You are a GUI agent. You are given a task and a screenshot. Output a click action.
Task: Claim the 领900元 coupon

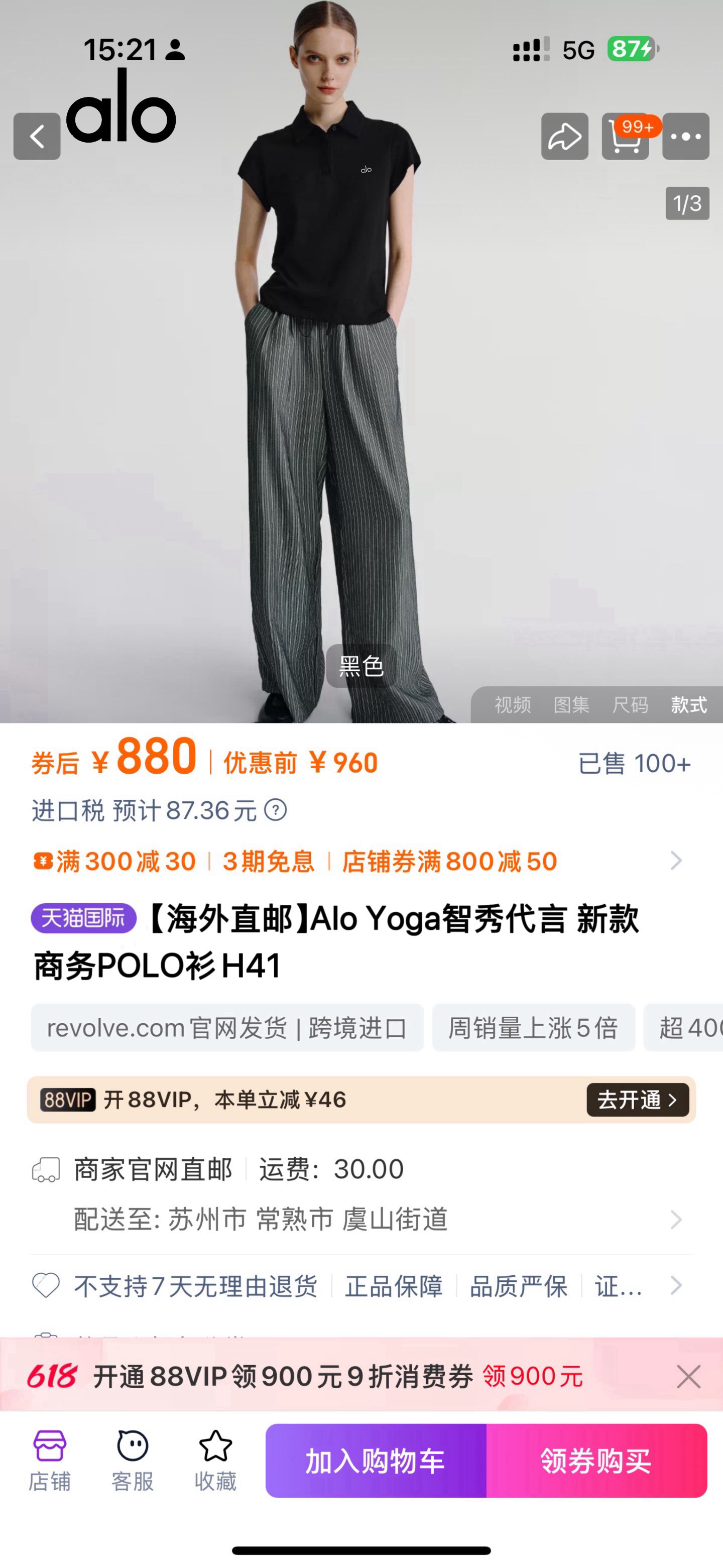pyautogui.click(x=533, y=1376)
